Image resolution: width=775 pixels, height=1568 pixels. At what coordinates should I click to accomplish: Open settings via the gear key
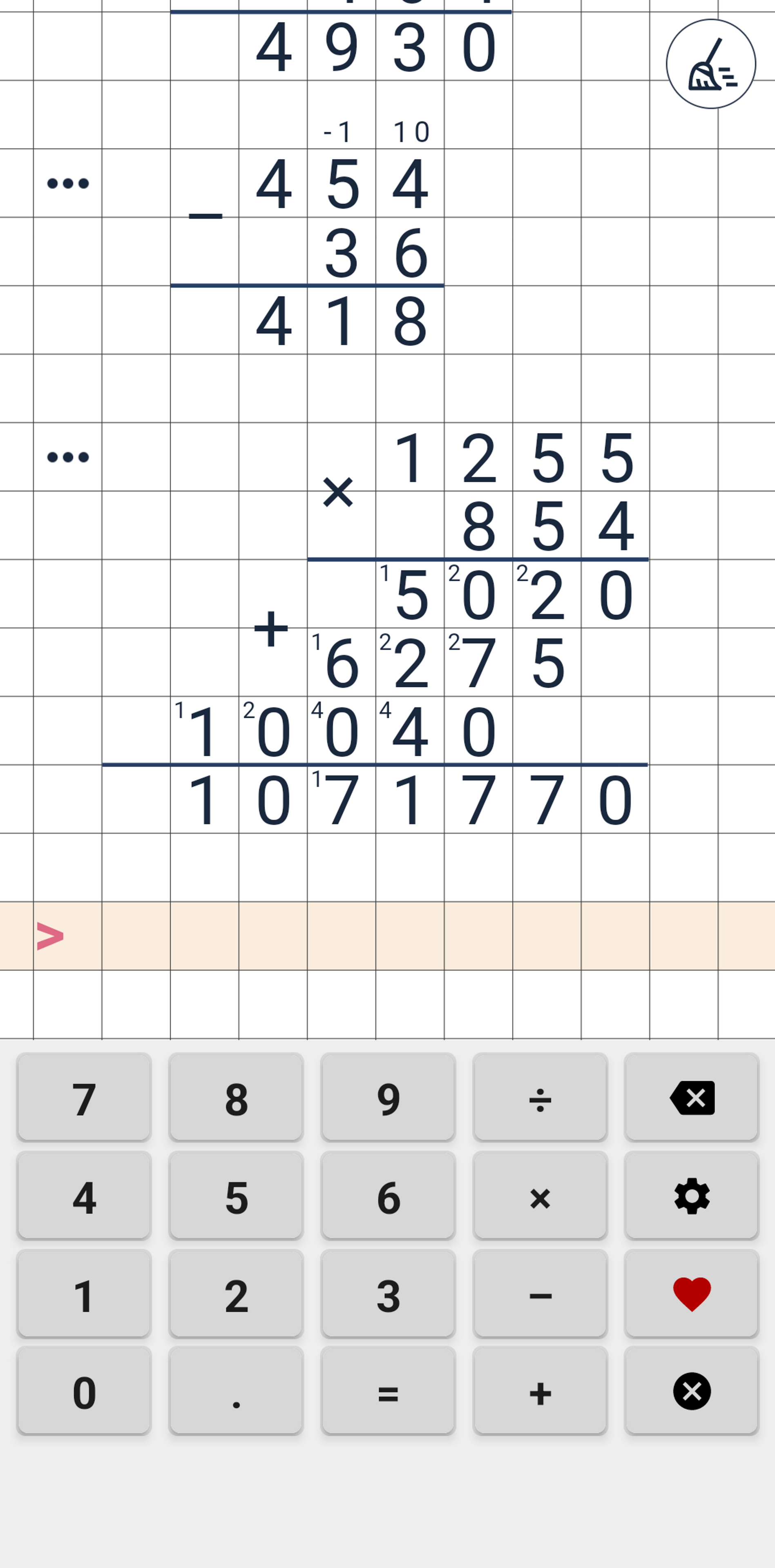click(x=692, y=1196)
